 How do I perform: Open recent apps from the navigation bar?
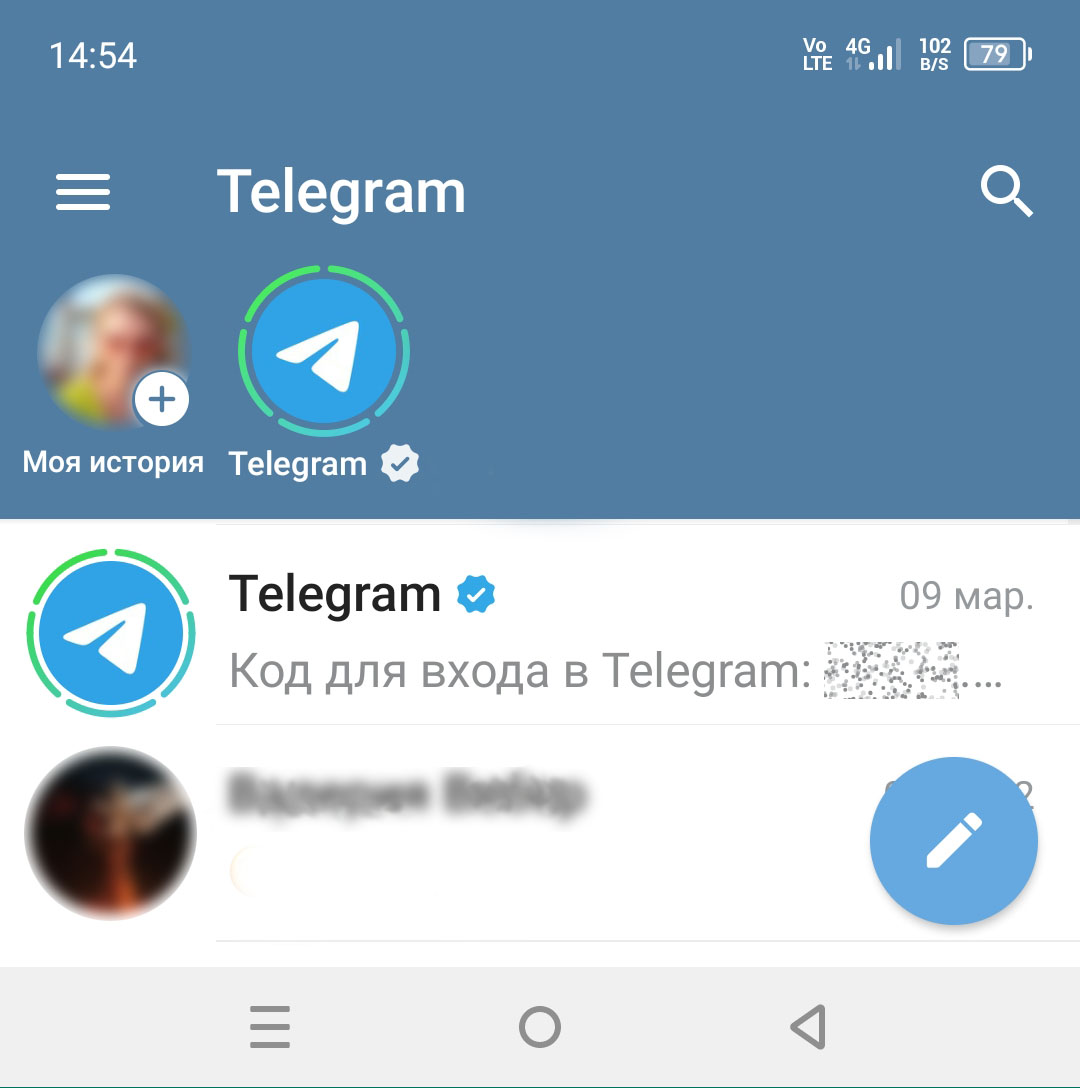[x=270, y=1026]
